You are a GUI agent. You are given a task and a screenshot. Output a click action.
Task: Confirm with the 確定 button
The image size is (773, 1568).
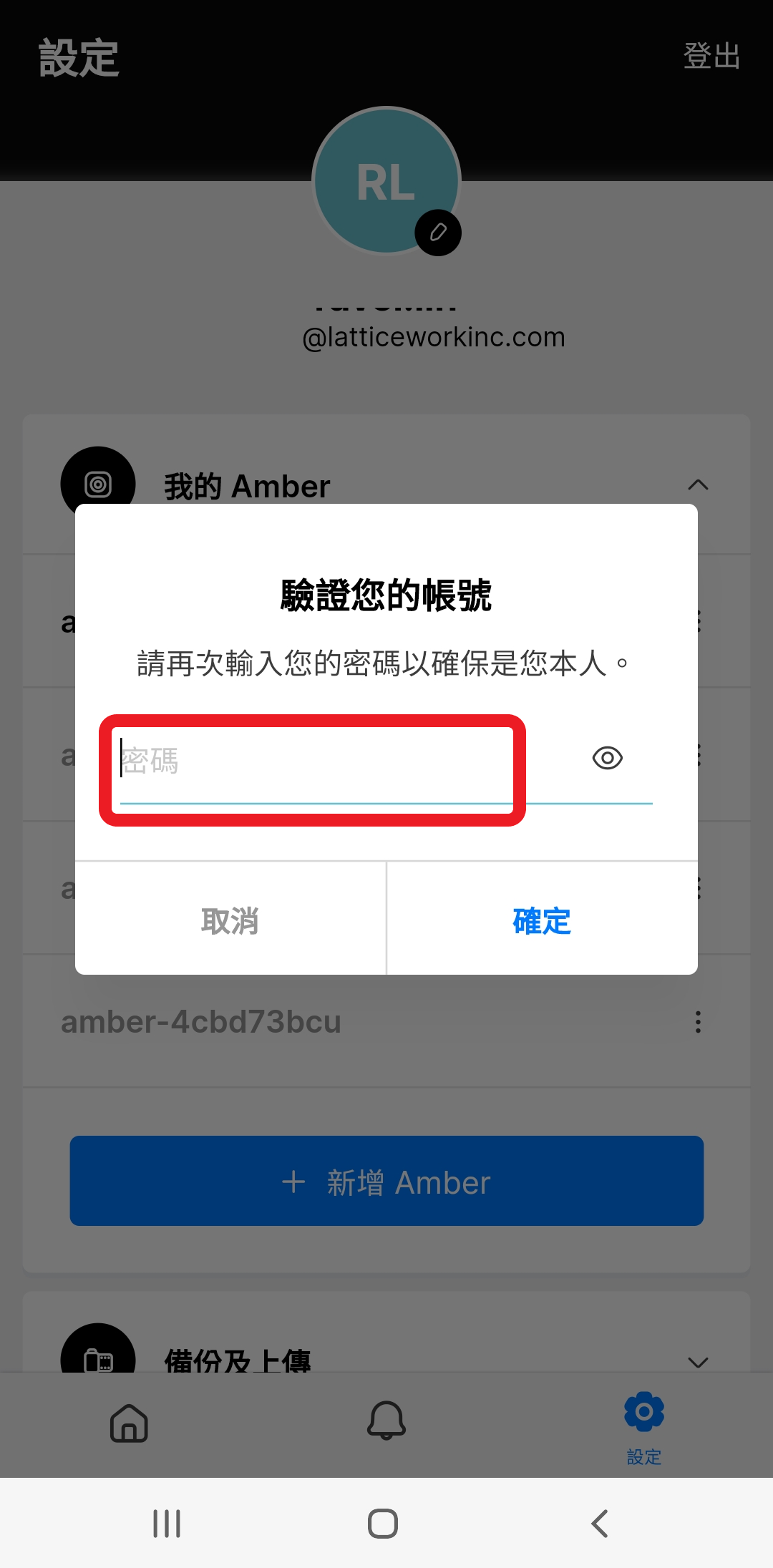543,920
